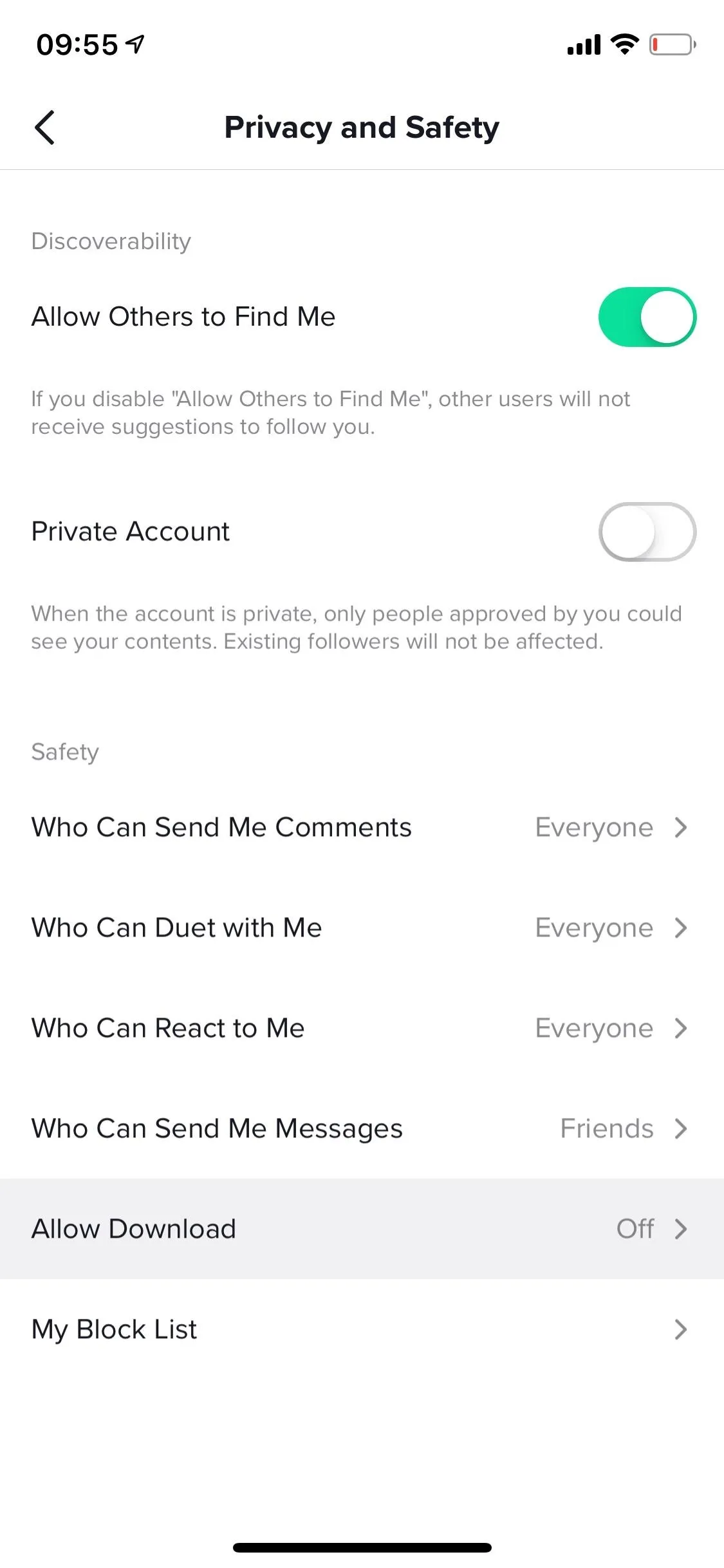Open Who Can Duet with Me
724x1568 pixels.
(362, 928)
